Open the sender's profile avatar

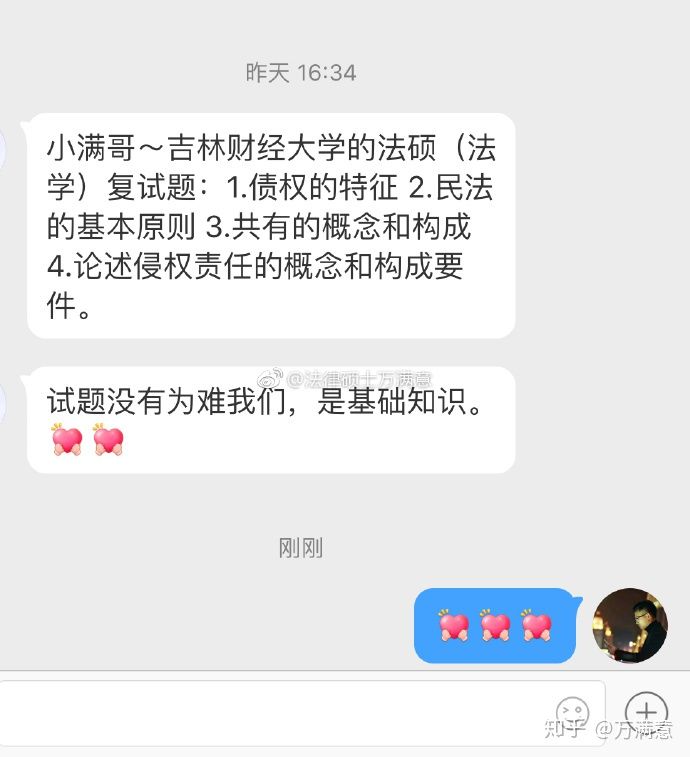pyautogui.click(x=630, y=625)
